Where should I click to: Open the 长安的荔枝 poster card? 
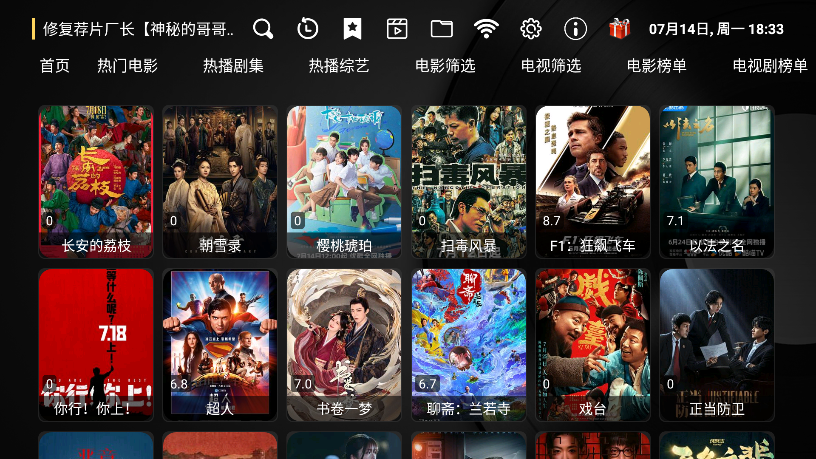point(96,181)
